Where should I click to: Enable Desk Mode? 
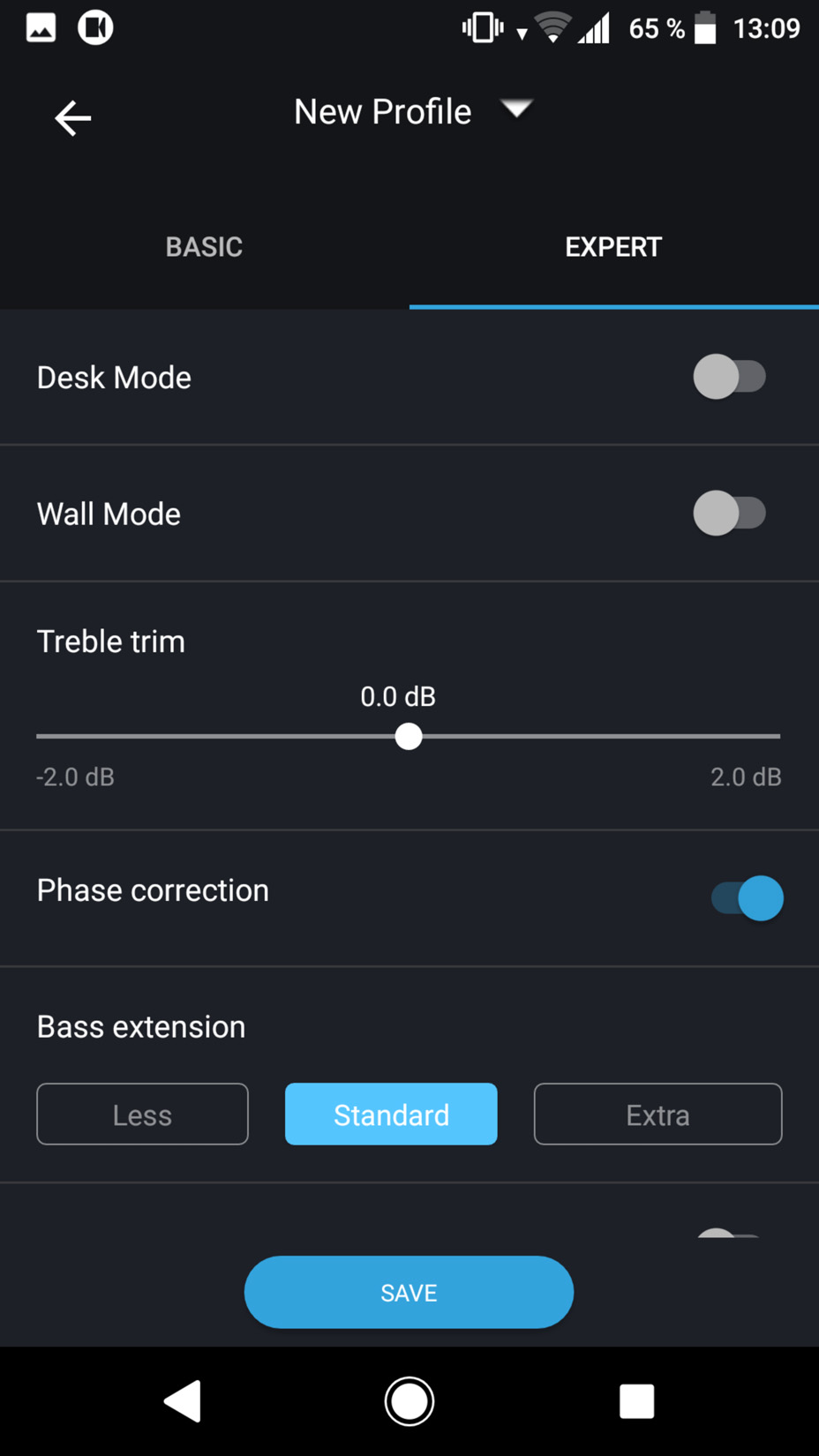pyautogui.click(x=729, y=377)
